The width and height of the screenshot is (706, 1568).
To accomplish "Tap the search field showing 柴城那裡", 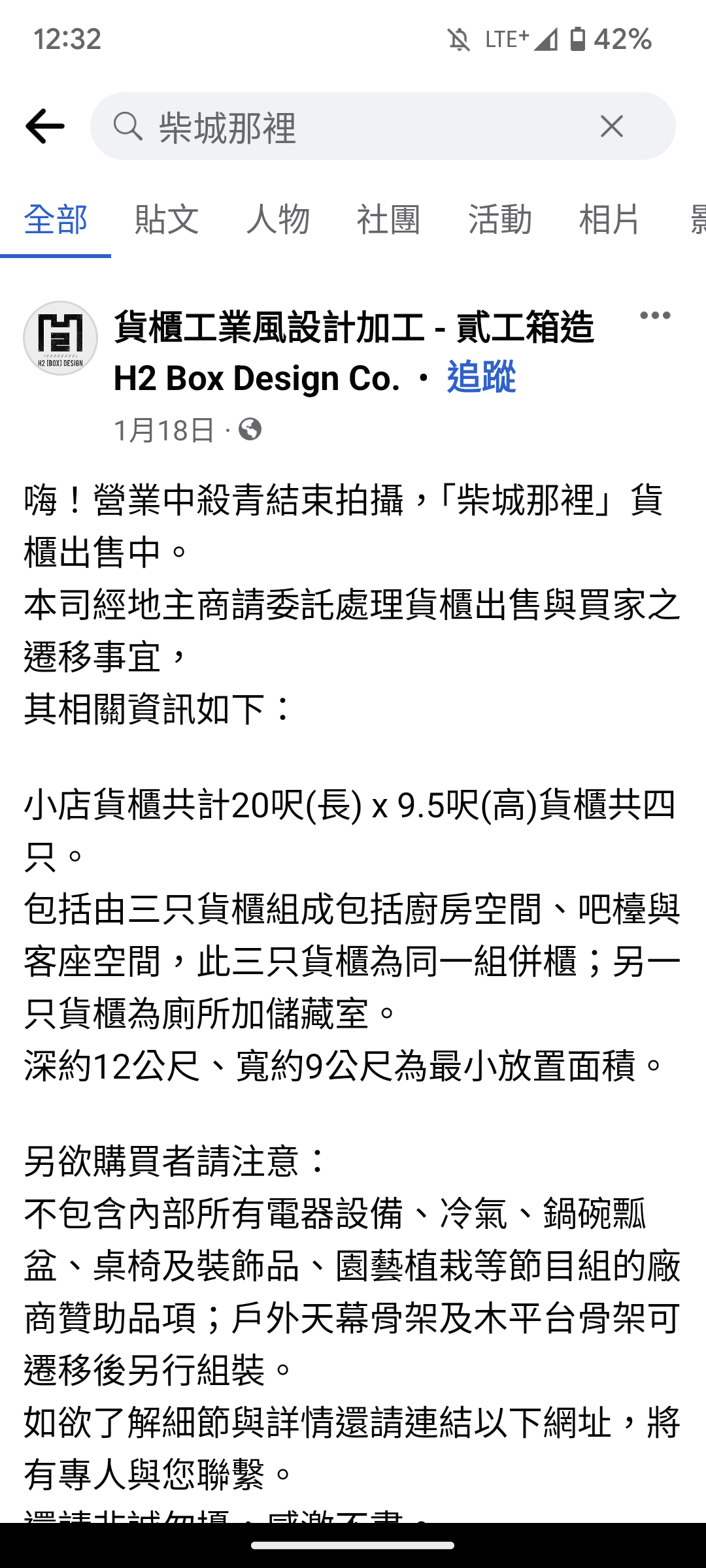I will tap(382, 126).
